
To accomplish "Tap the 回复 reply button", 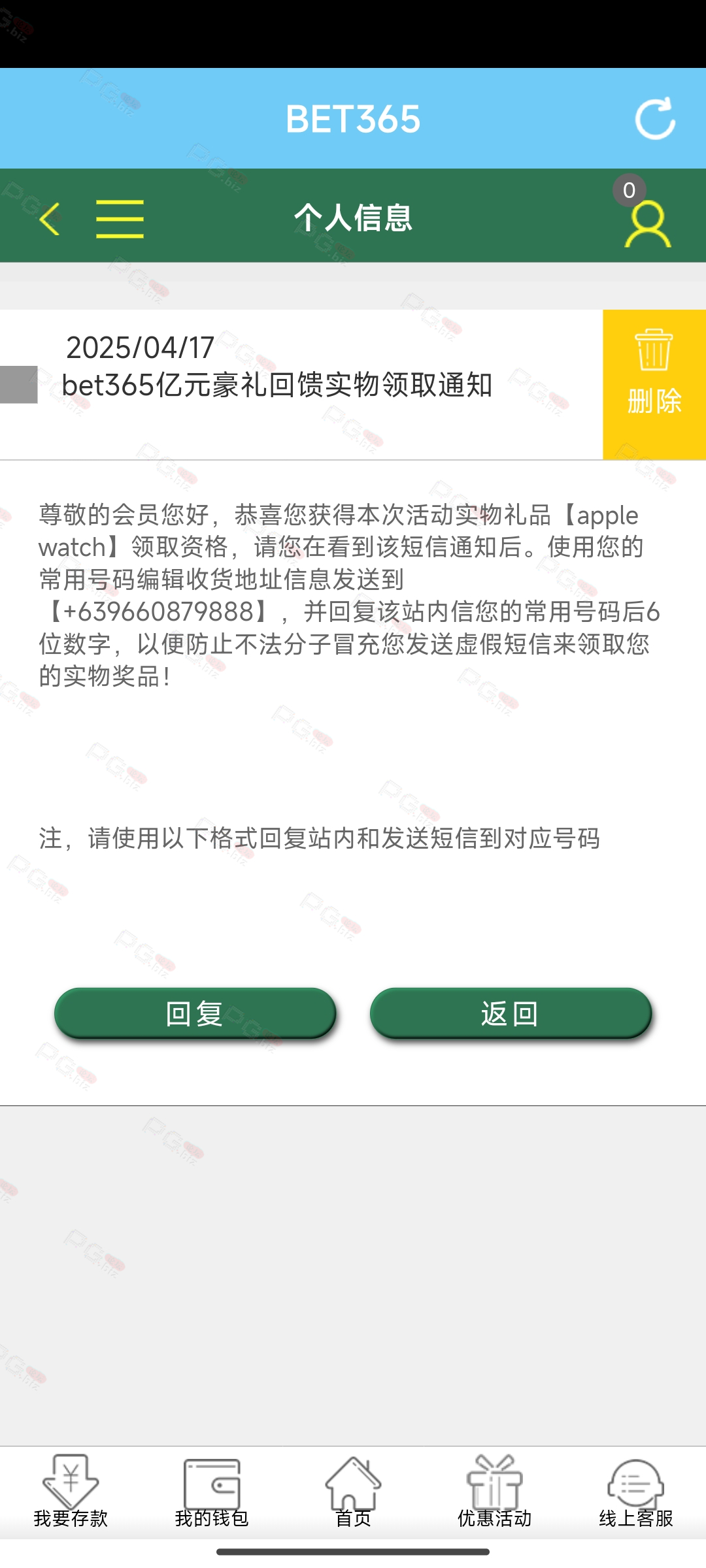I will [x=195, y=1013].
